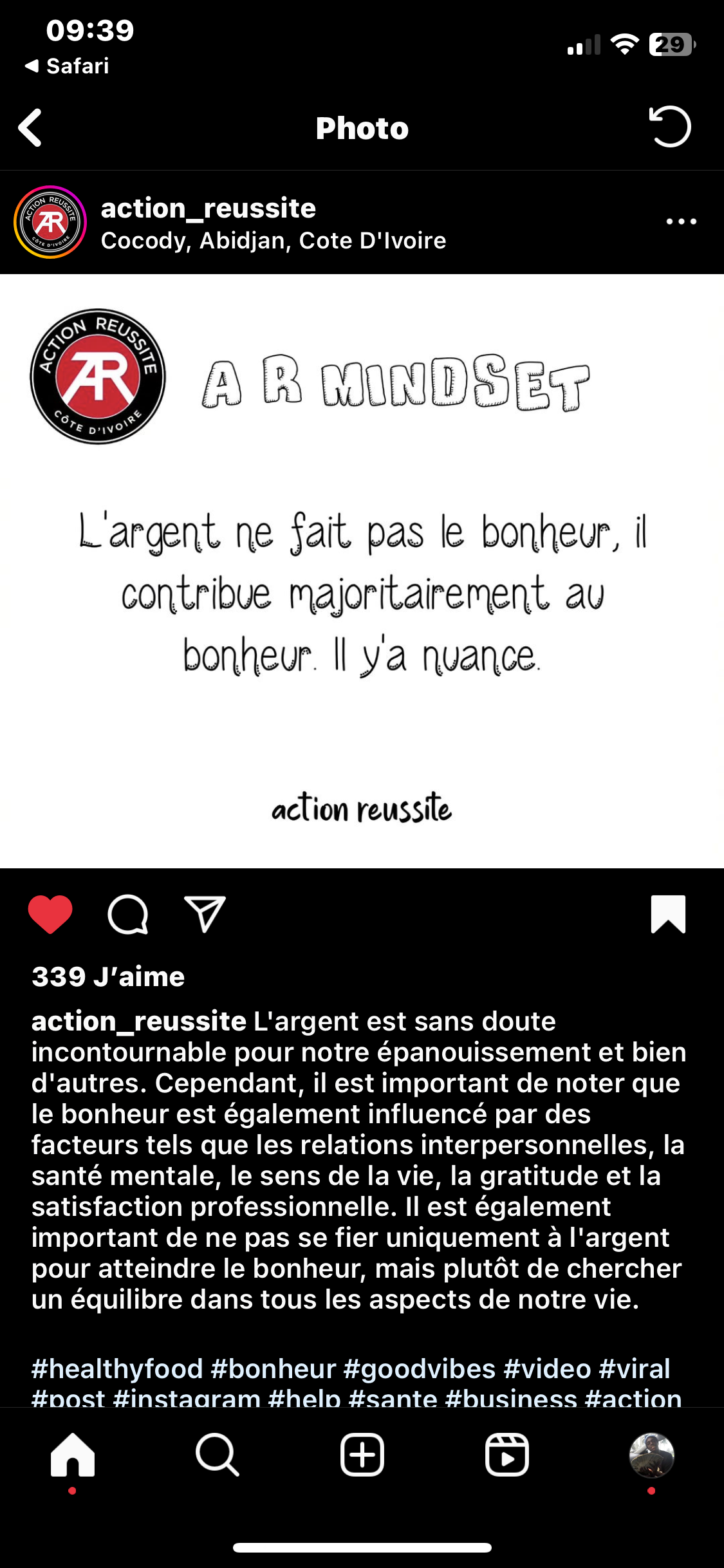Open comments with the speech bubble icon
The image size is (724, 1568).
click(x=127, y=914)
